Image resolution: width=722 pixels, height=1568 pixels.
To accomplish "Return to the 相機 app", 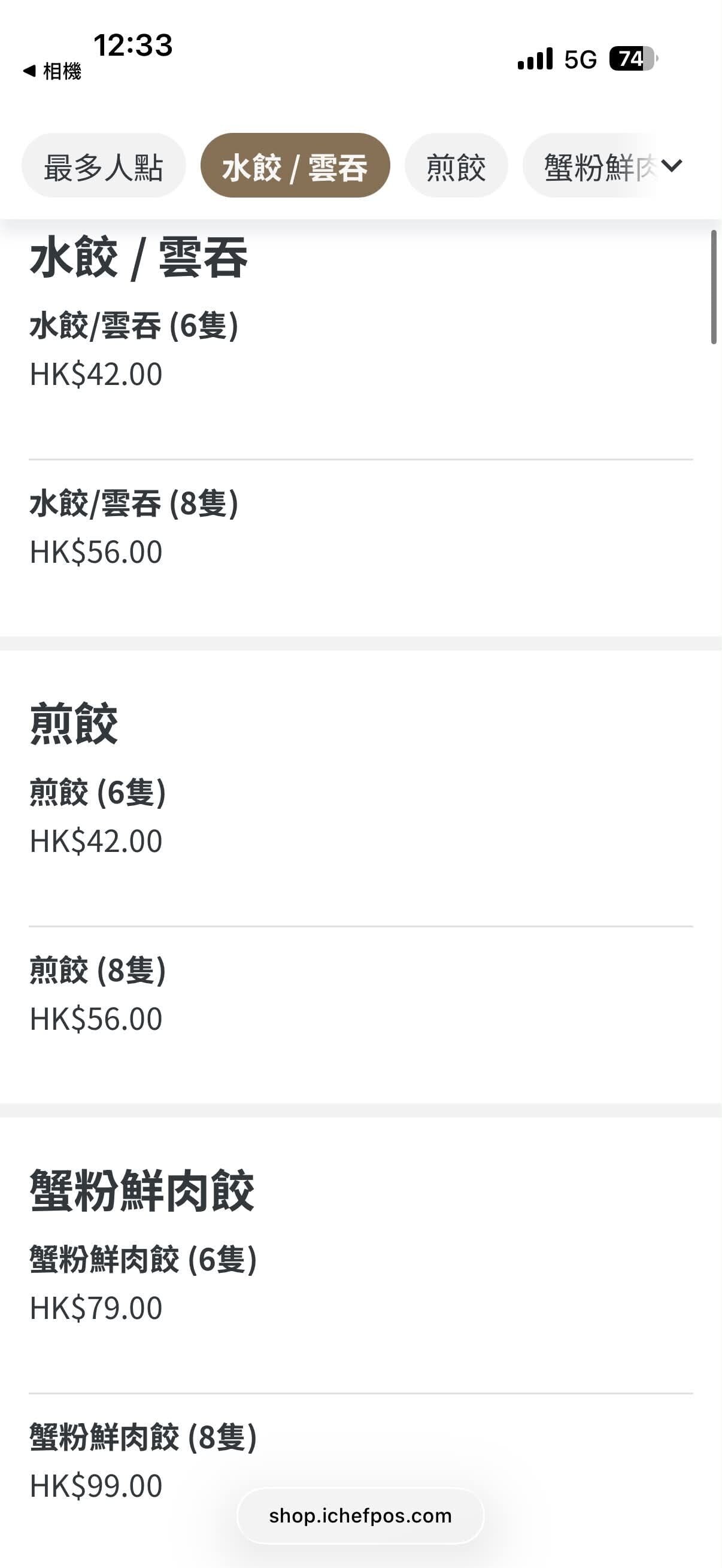I will pos(52,71).
